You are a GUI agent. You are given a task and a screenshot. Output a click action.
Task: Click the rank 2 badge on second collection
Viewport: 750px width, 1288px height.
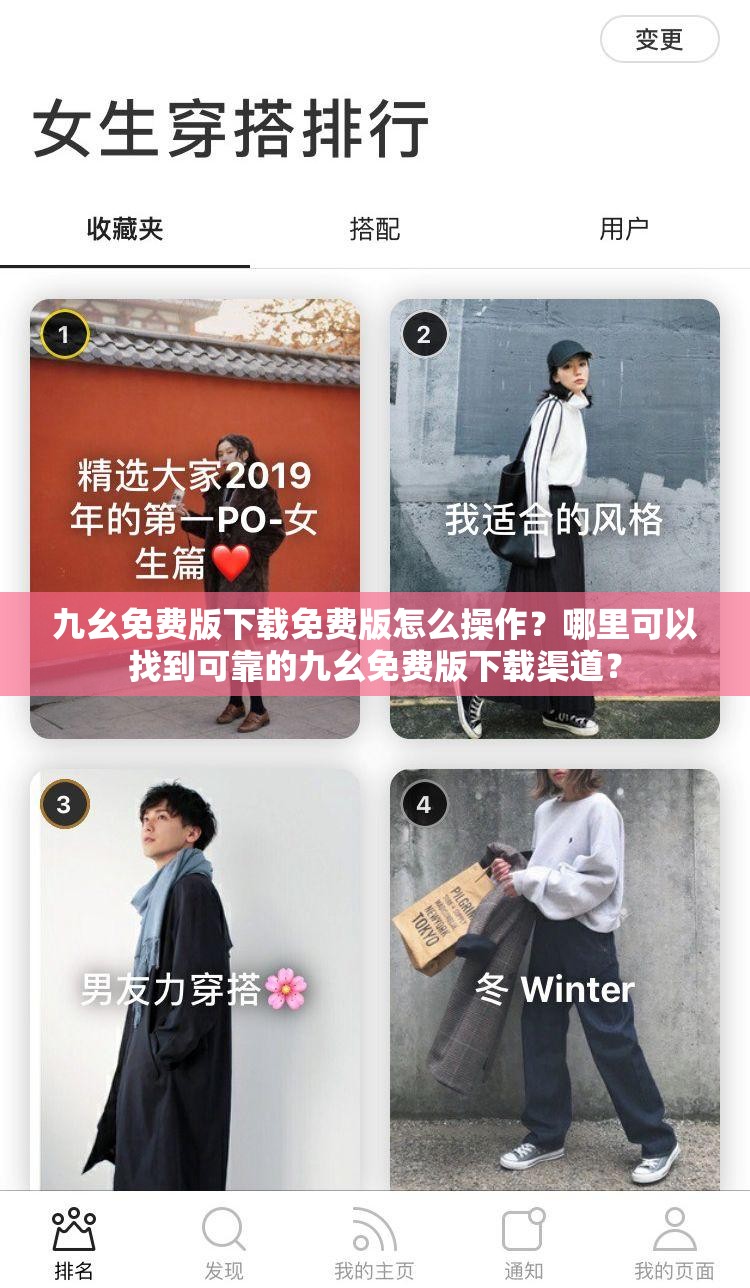click(x=425, y=334)
